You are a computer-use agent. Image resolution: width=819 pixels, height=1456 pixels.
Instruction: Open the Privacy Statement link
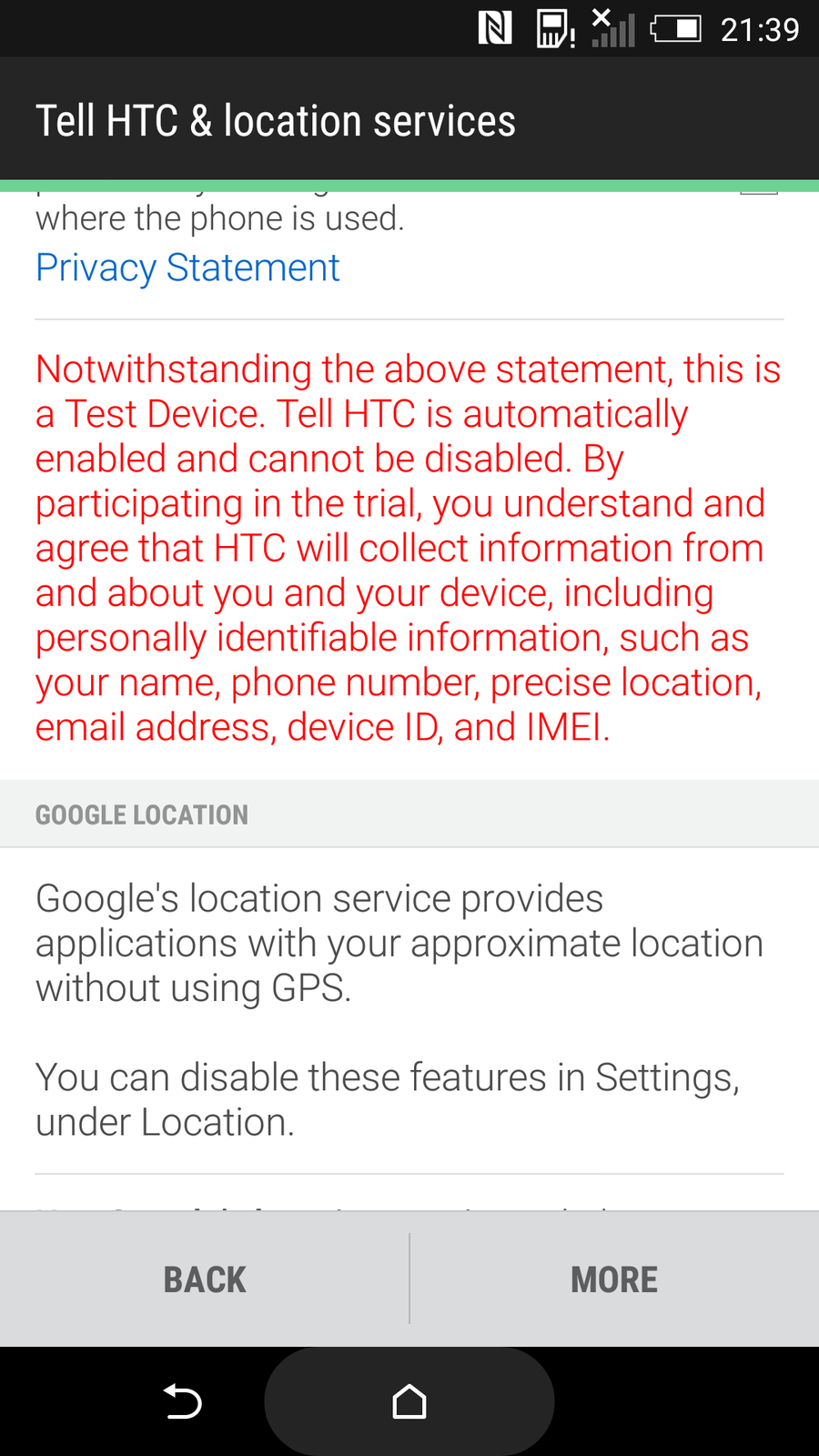point(187,268)
